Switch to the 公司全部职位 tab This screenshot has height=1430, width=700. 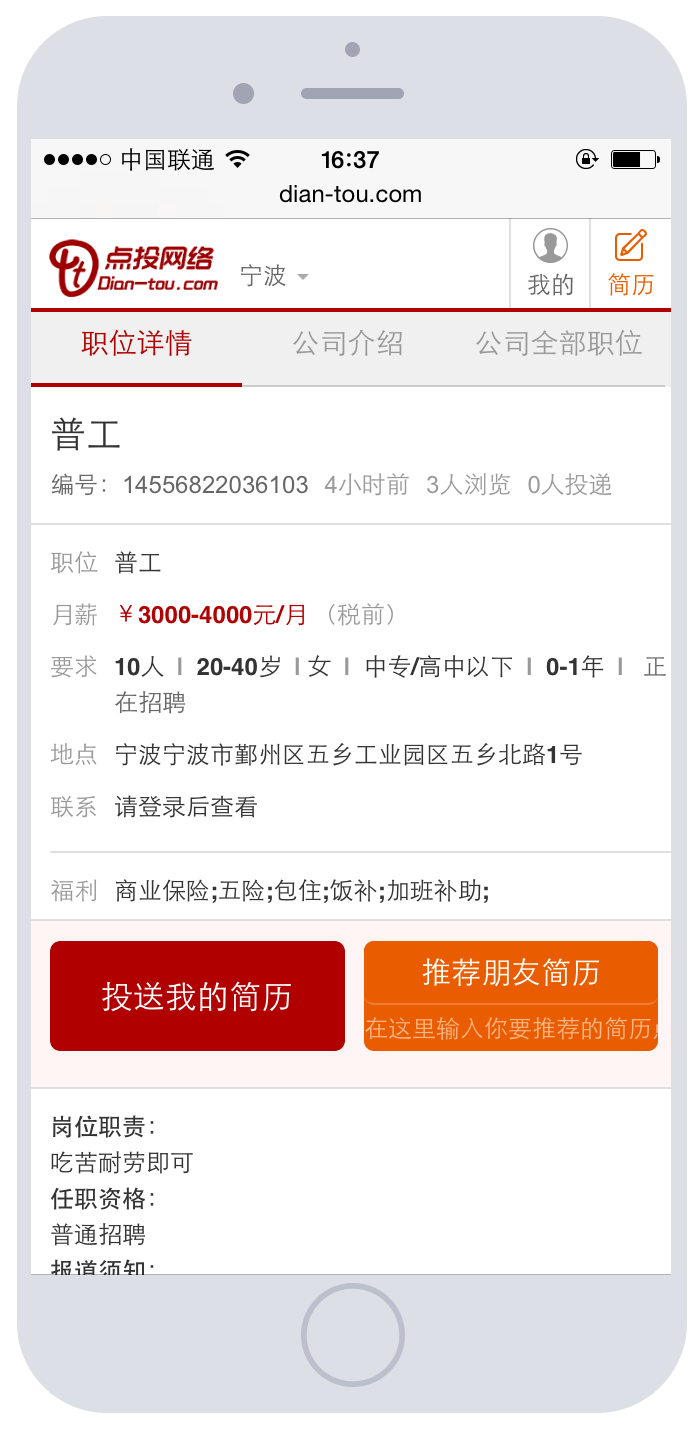(x=558, y=345)
